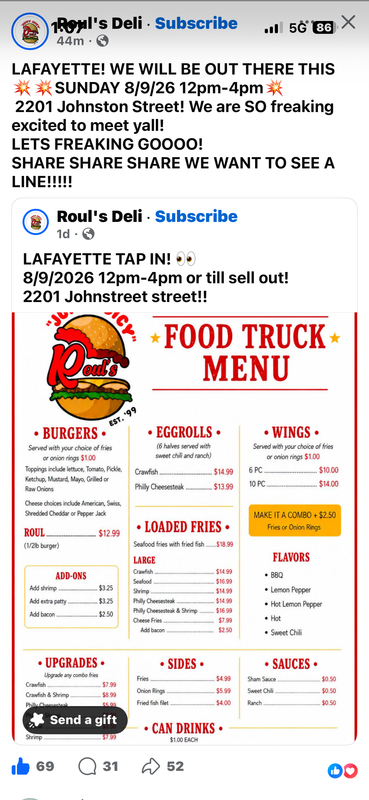Like this post with the thumbs-up
Image resolution: width=369 pixels, height=800 pixels.
click(20, 766)
